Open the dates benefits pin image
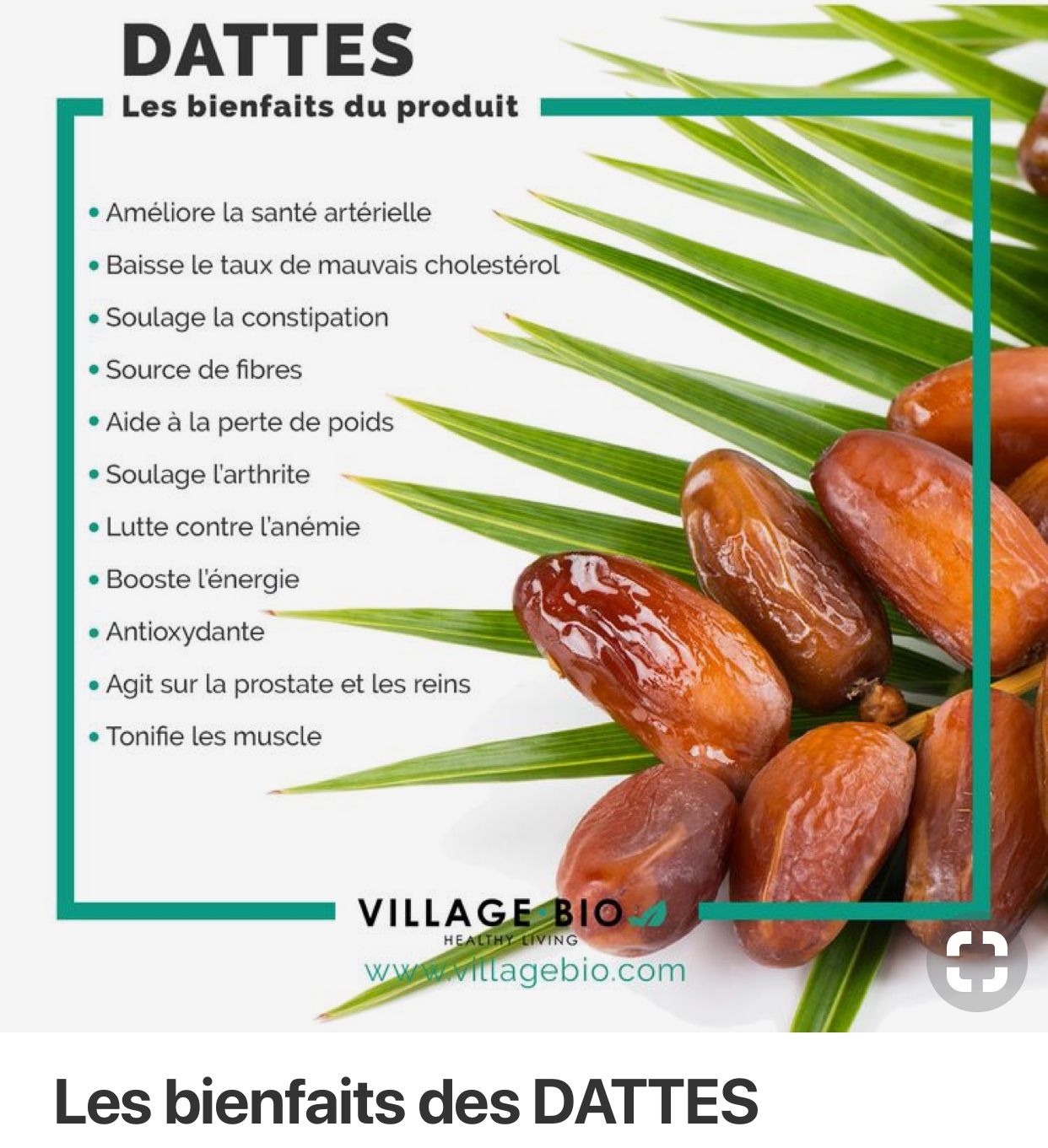Viewport: 1048px width, 1148px height. [523, 515]
